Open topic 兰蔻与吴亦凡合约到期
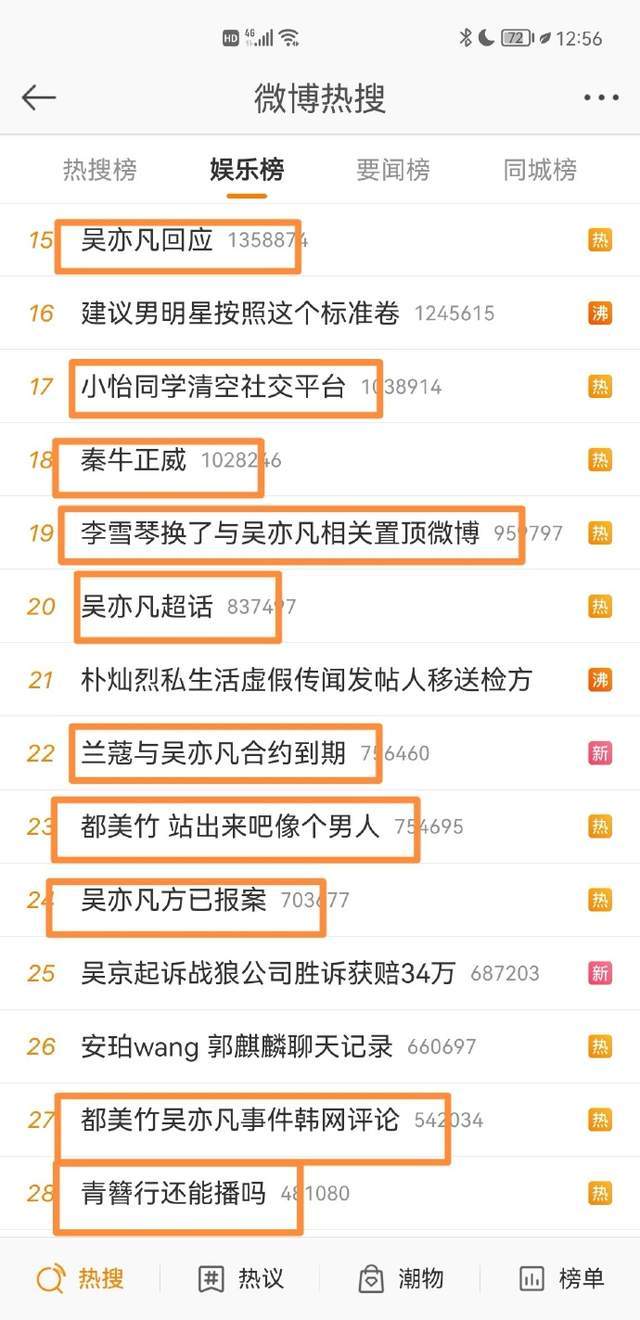 click(213, 753)
